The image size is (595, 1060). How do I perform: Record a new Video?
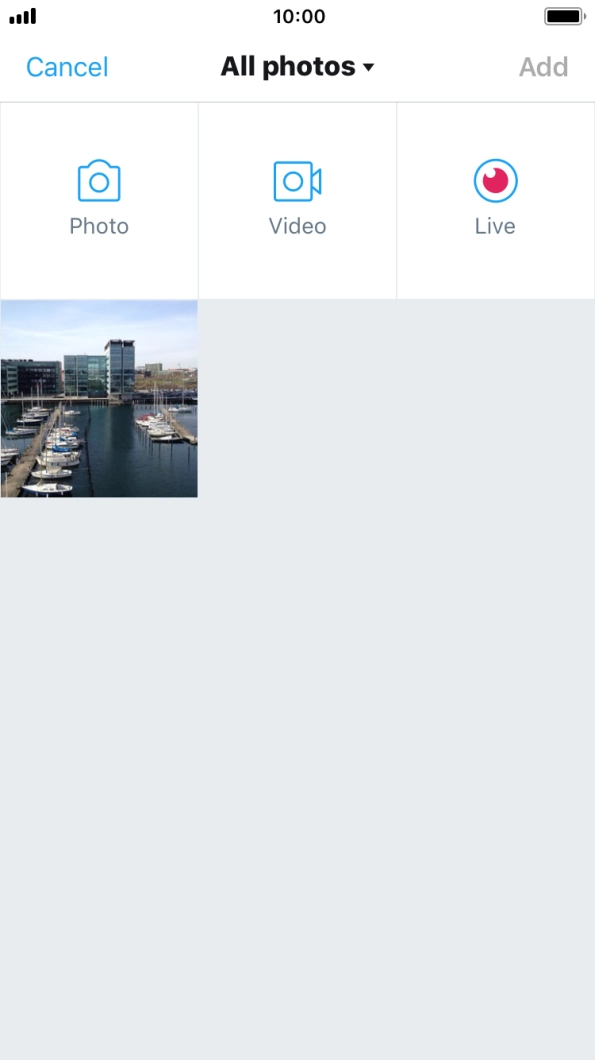pyautogui.click(x=298, y=200)
